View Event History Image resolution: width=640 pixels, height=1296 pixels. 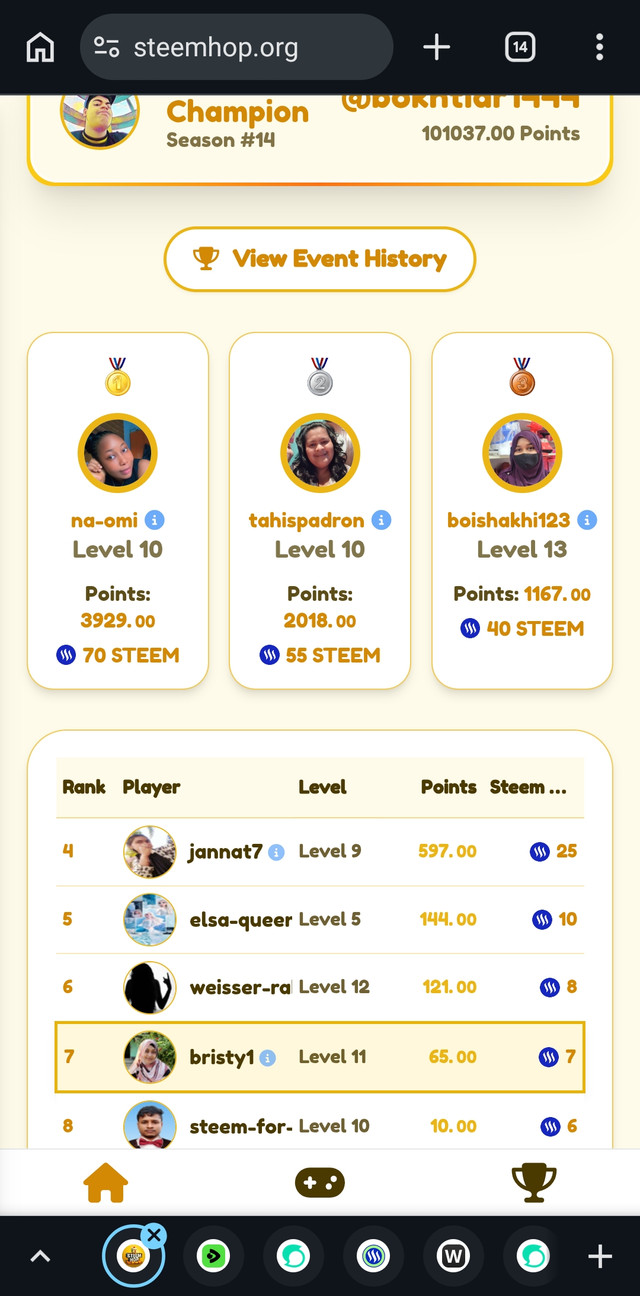pyautogui.click(x=320, y=259)
